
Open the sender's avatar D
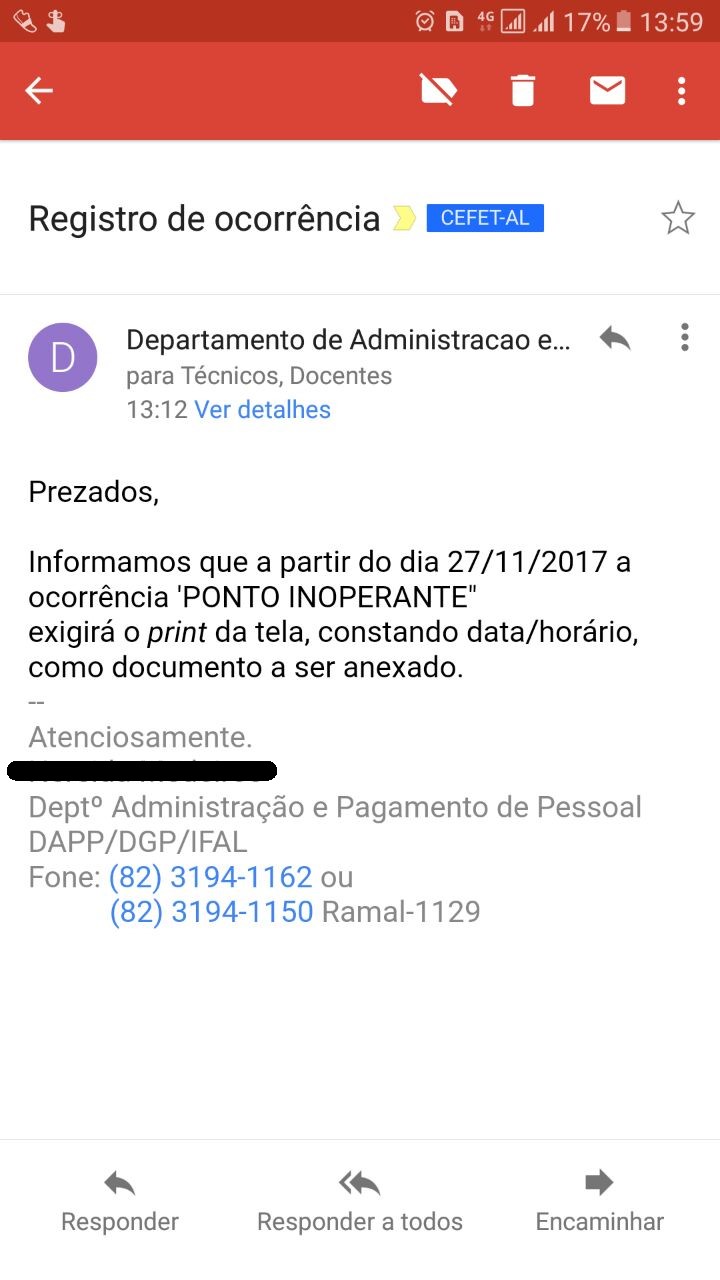63,357
